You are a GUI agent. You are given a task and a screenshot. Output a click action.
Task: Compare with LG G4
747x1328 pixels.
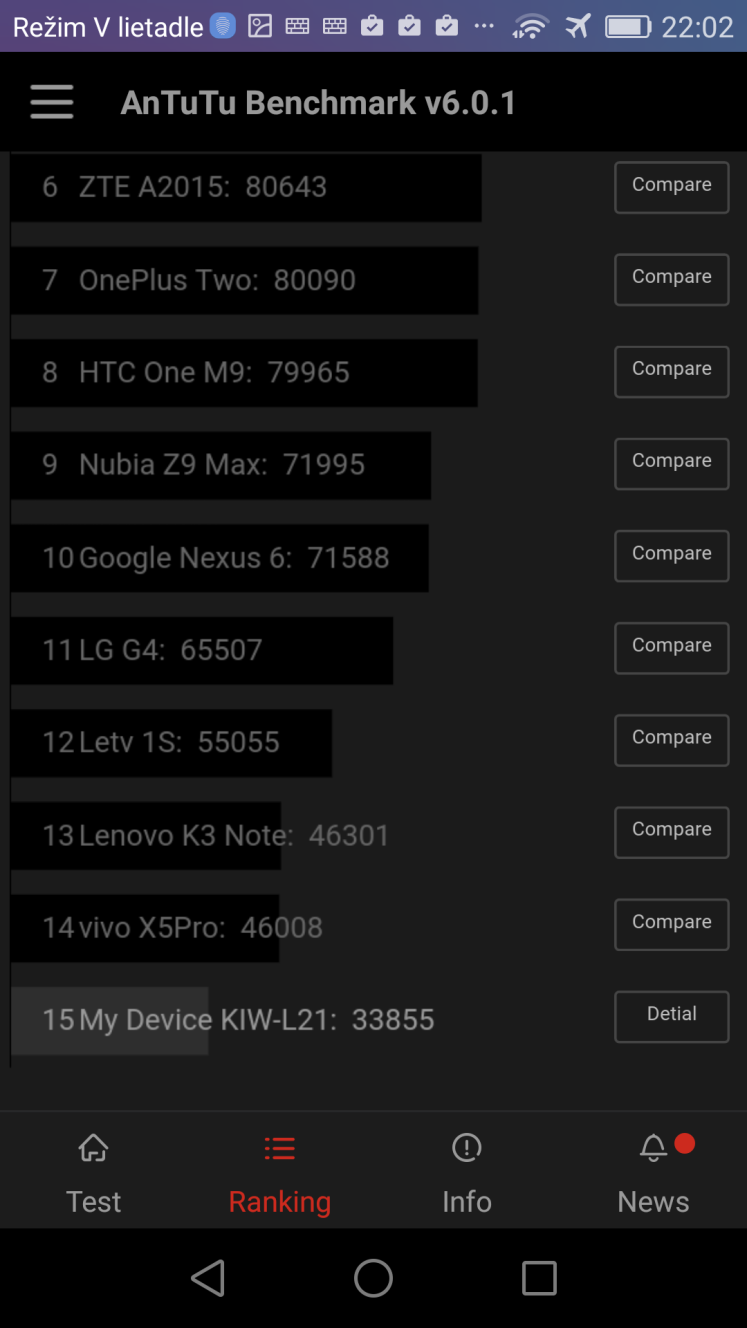671,647
